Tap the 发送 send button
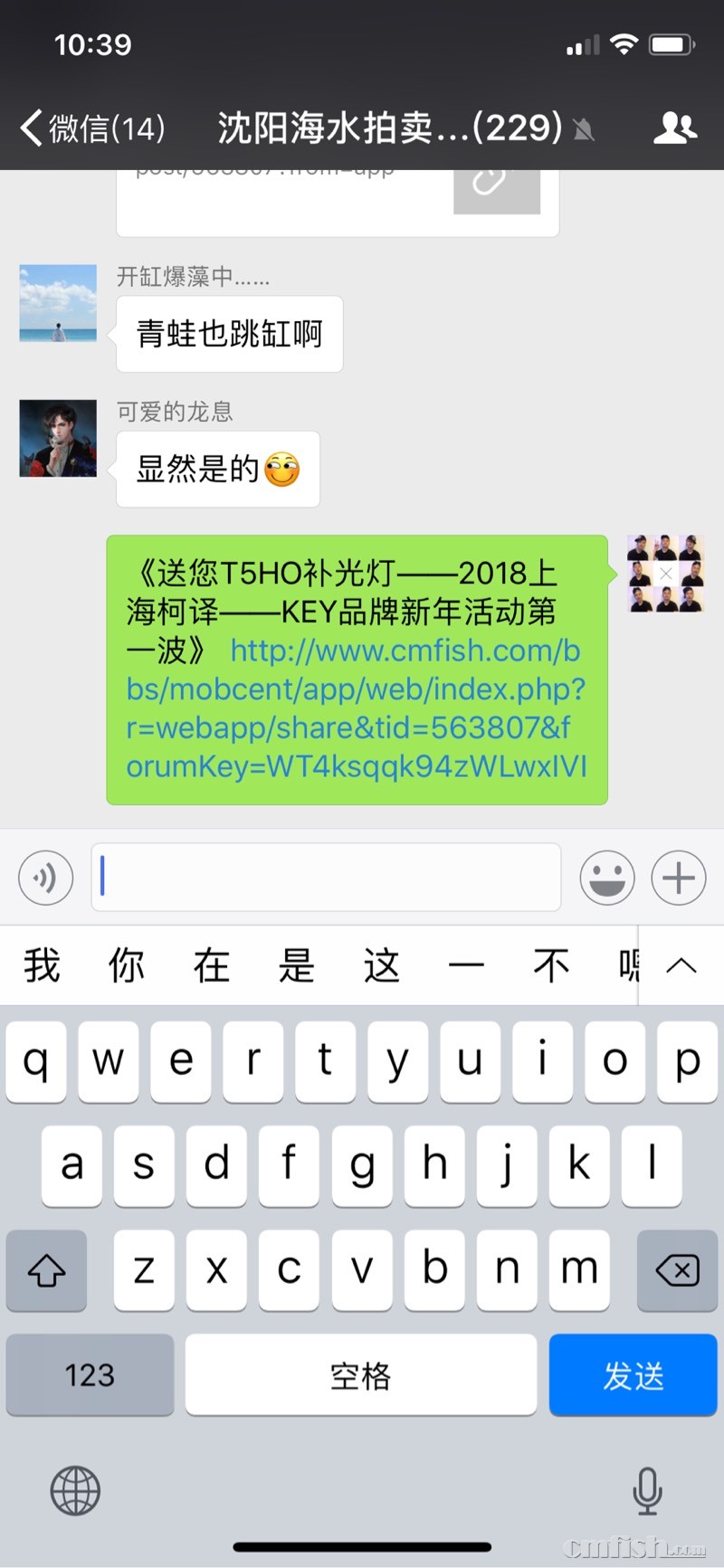The image size is (724, 1568). pos(633,1375)
